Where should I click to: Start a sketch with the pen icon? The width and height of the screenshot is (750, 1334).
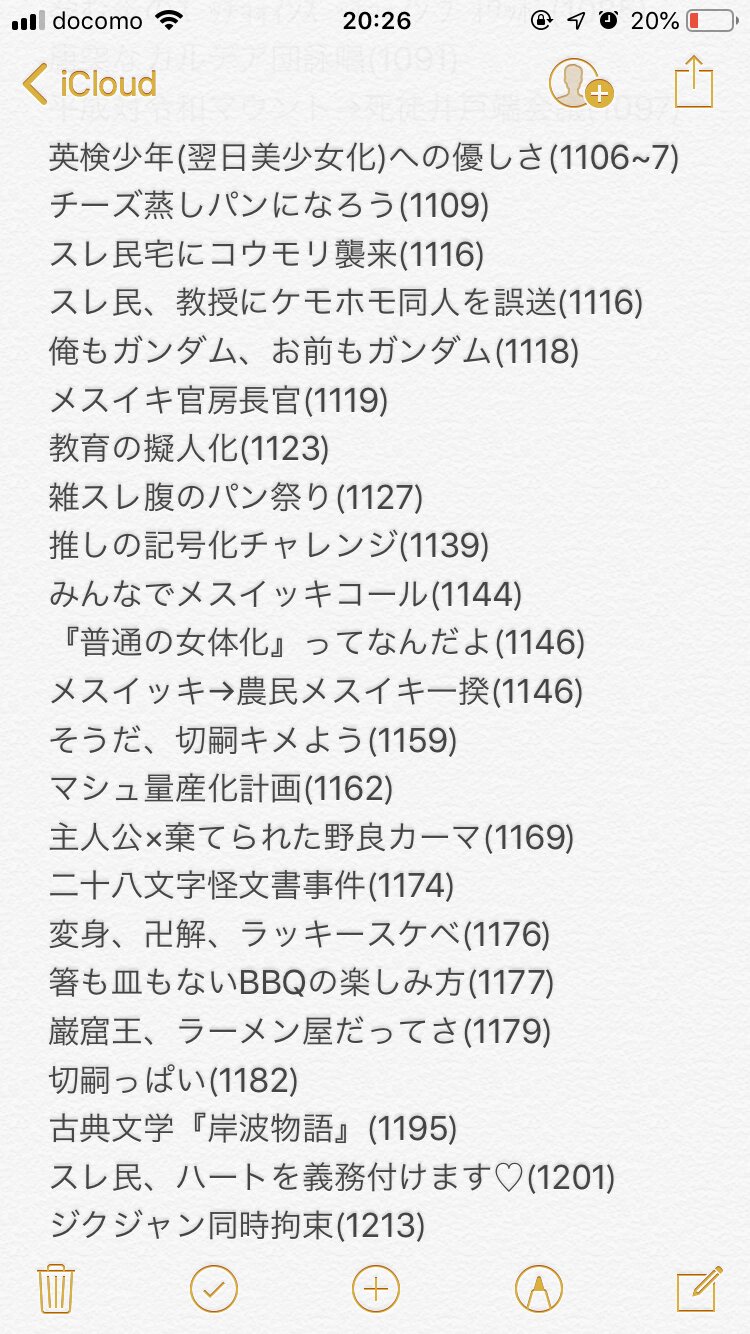point(538,1288)
